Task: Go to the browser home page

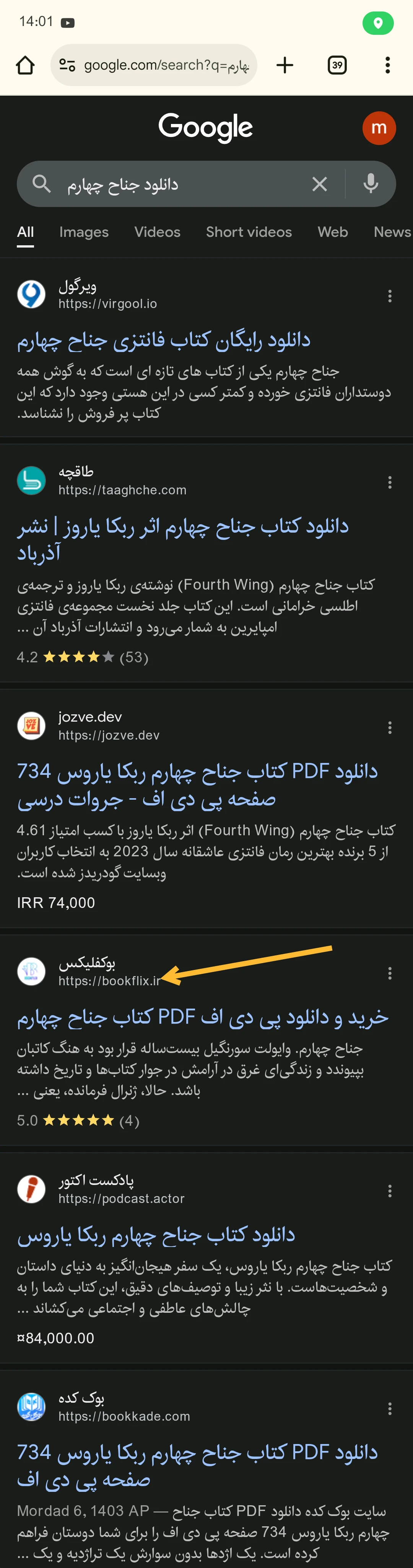Action: [x=25, y=65]
